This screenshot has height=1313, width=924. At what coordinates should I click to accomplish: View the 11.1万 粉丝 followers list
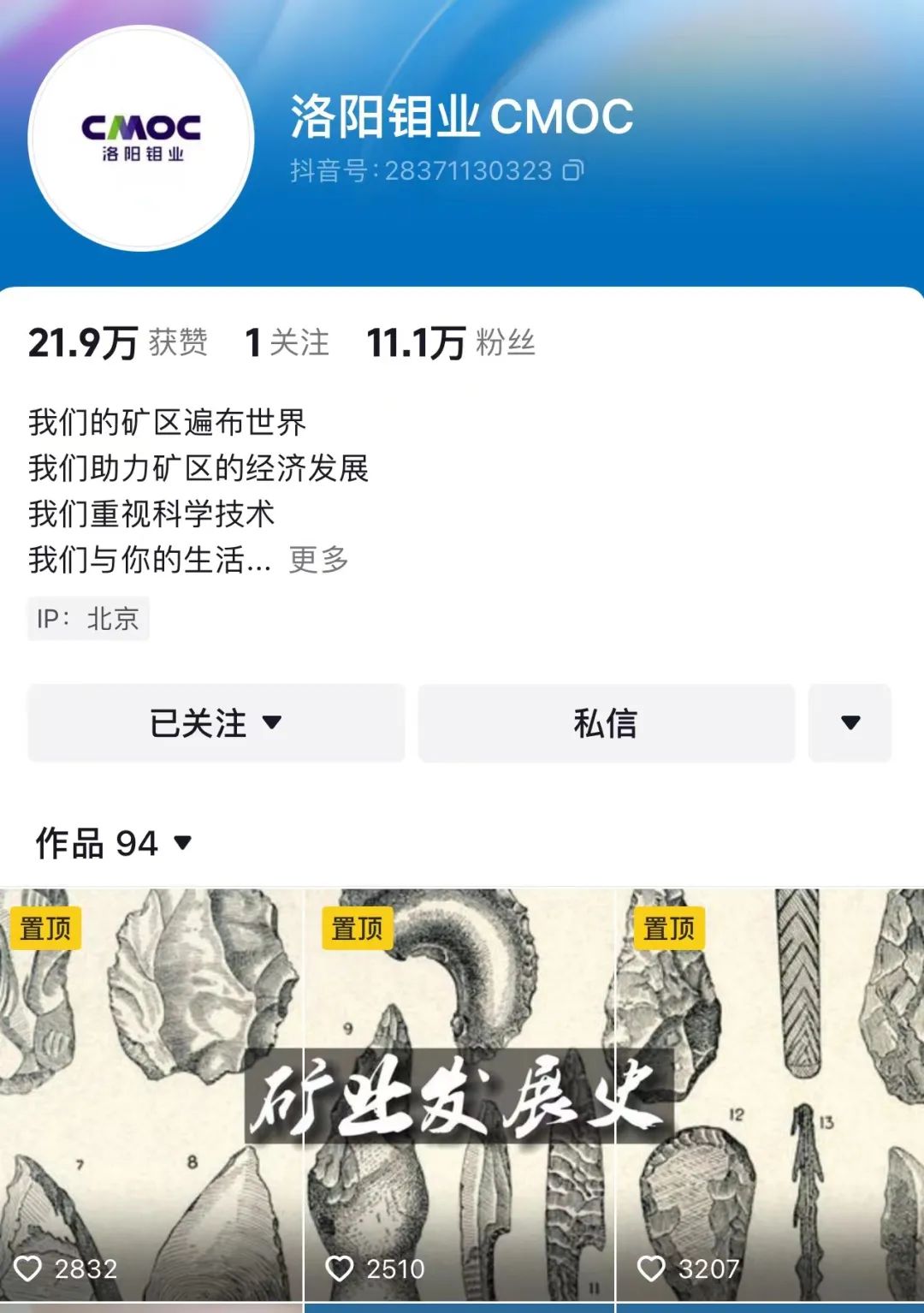pyautogui.click(x=450, y=343)
